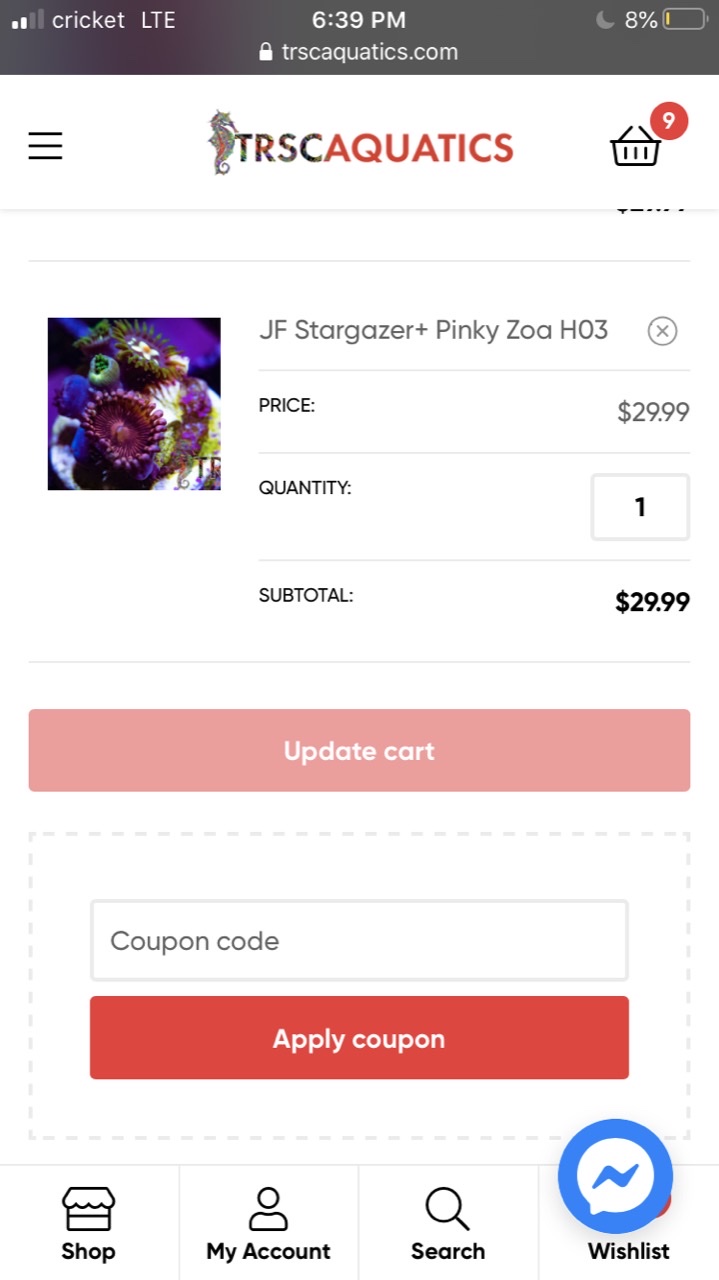Focus the Coupon code field
The width and height of the screenshot is (719, 1280).
[x=359, y=941]
